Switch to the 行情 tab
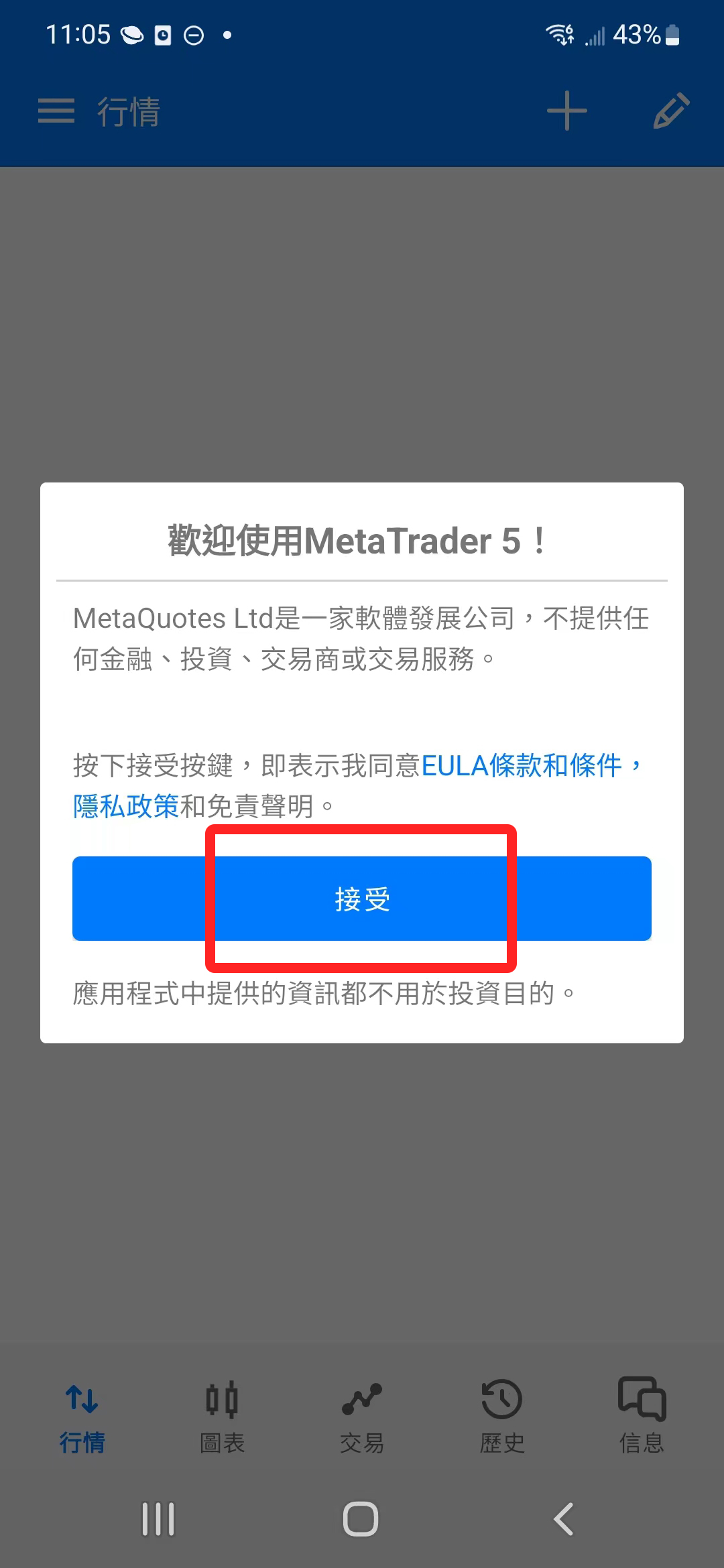 [x=82, y=1415]
